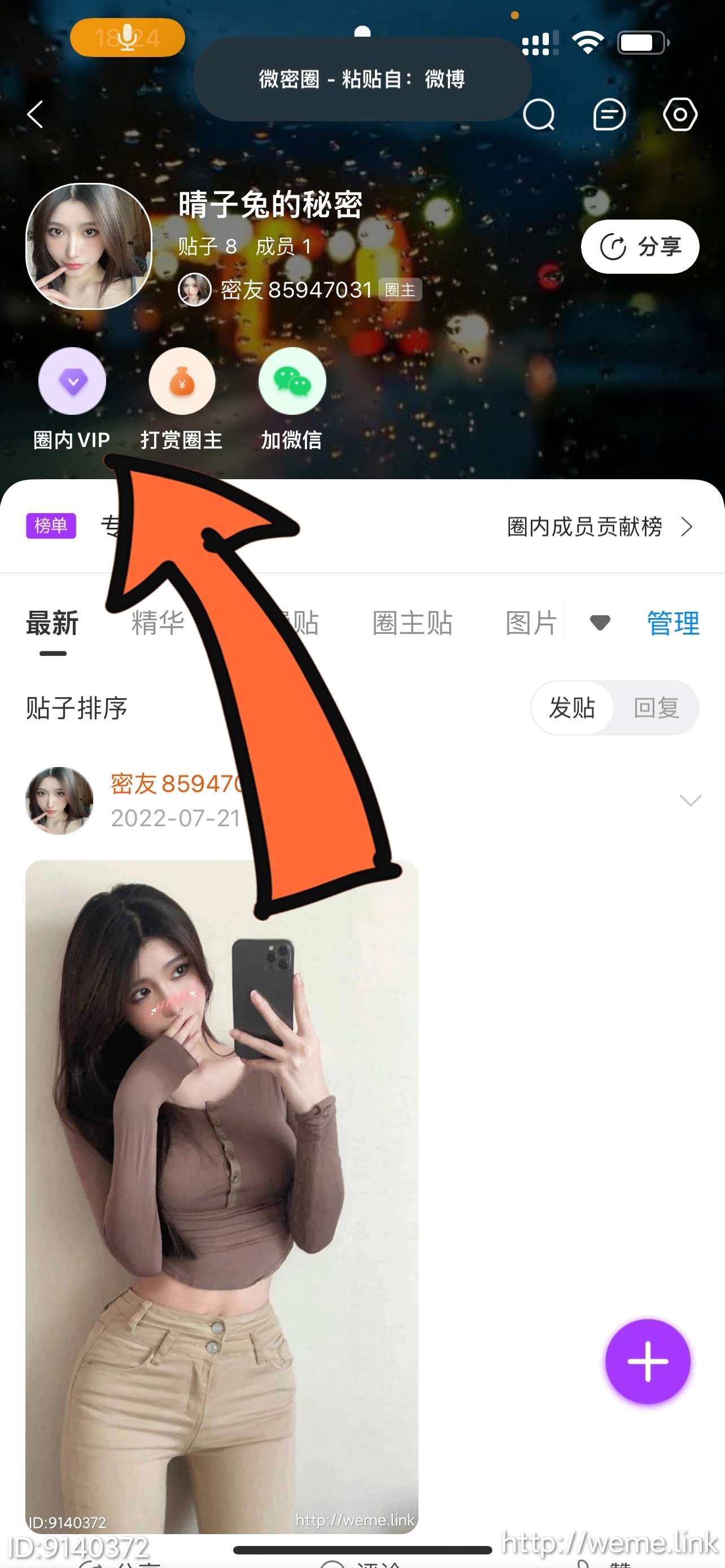725x1568 pixels.
Task: Open the post's selfie photo
Action: tap(221, 1196)
